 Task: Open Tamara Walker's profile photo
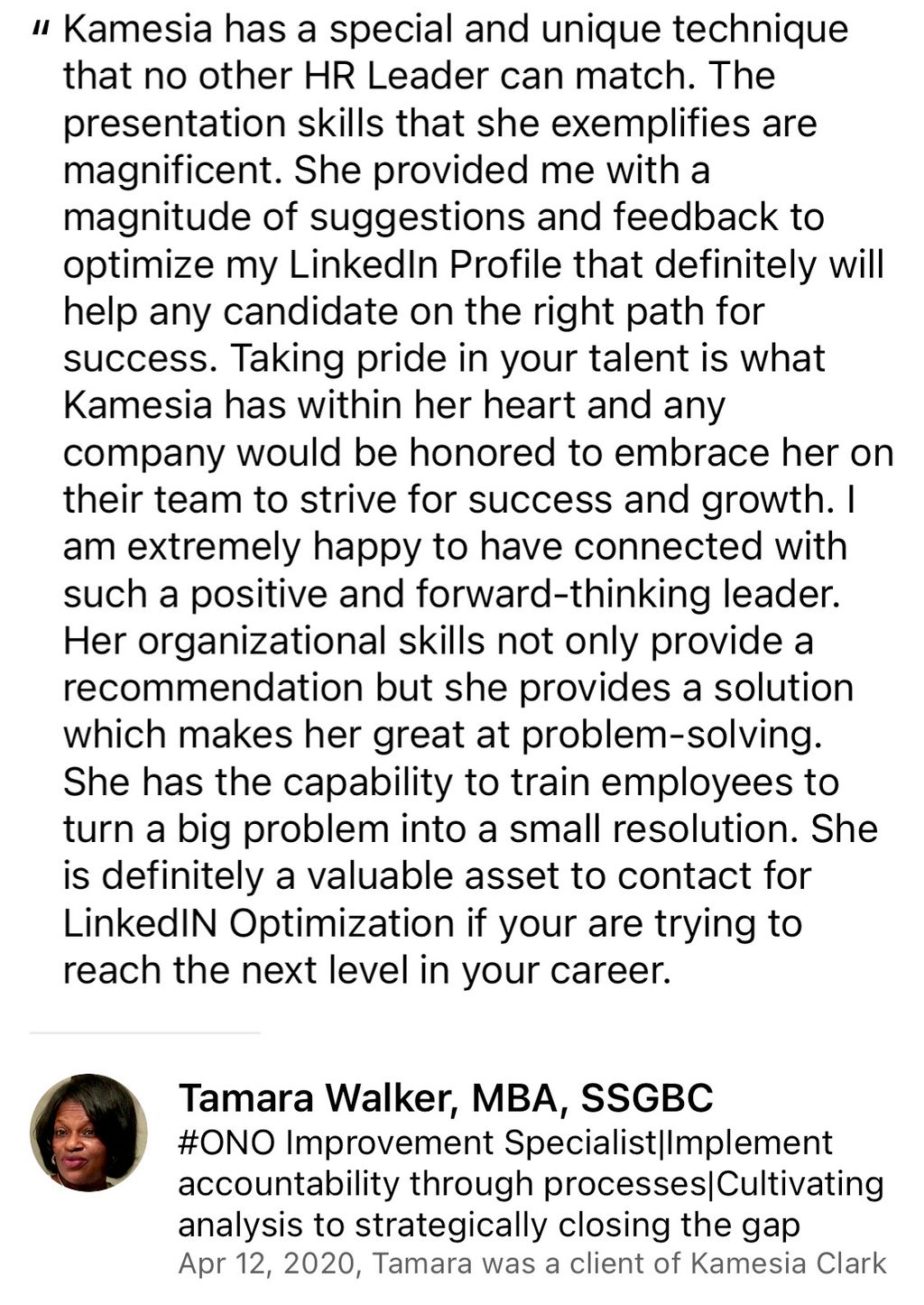tap(88, 1132)
